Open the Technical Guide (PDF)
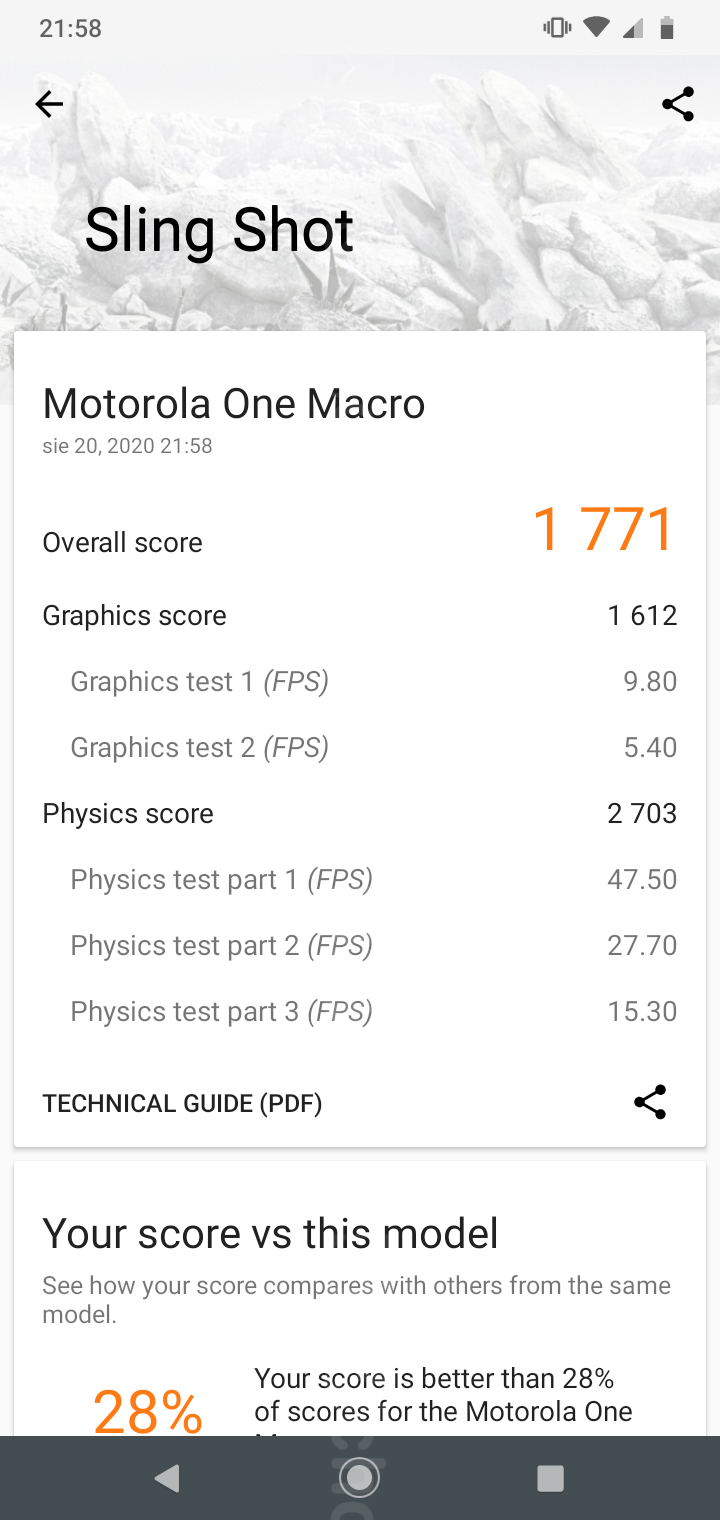 click(x=182, y=1103)
